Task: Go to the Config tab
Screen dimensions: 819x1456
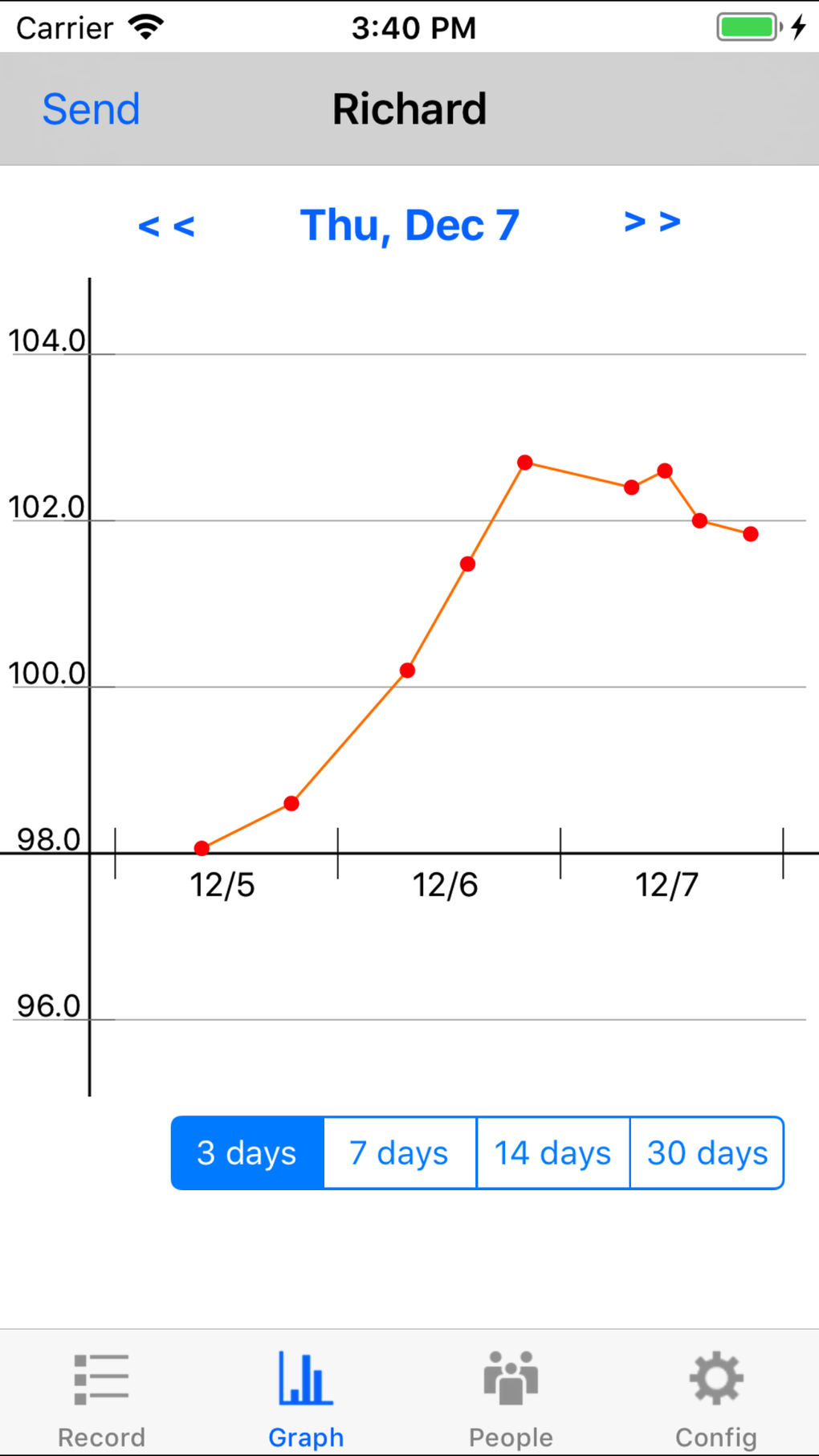Action: pos(715,1397)
